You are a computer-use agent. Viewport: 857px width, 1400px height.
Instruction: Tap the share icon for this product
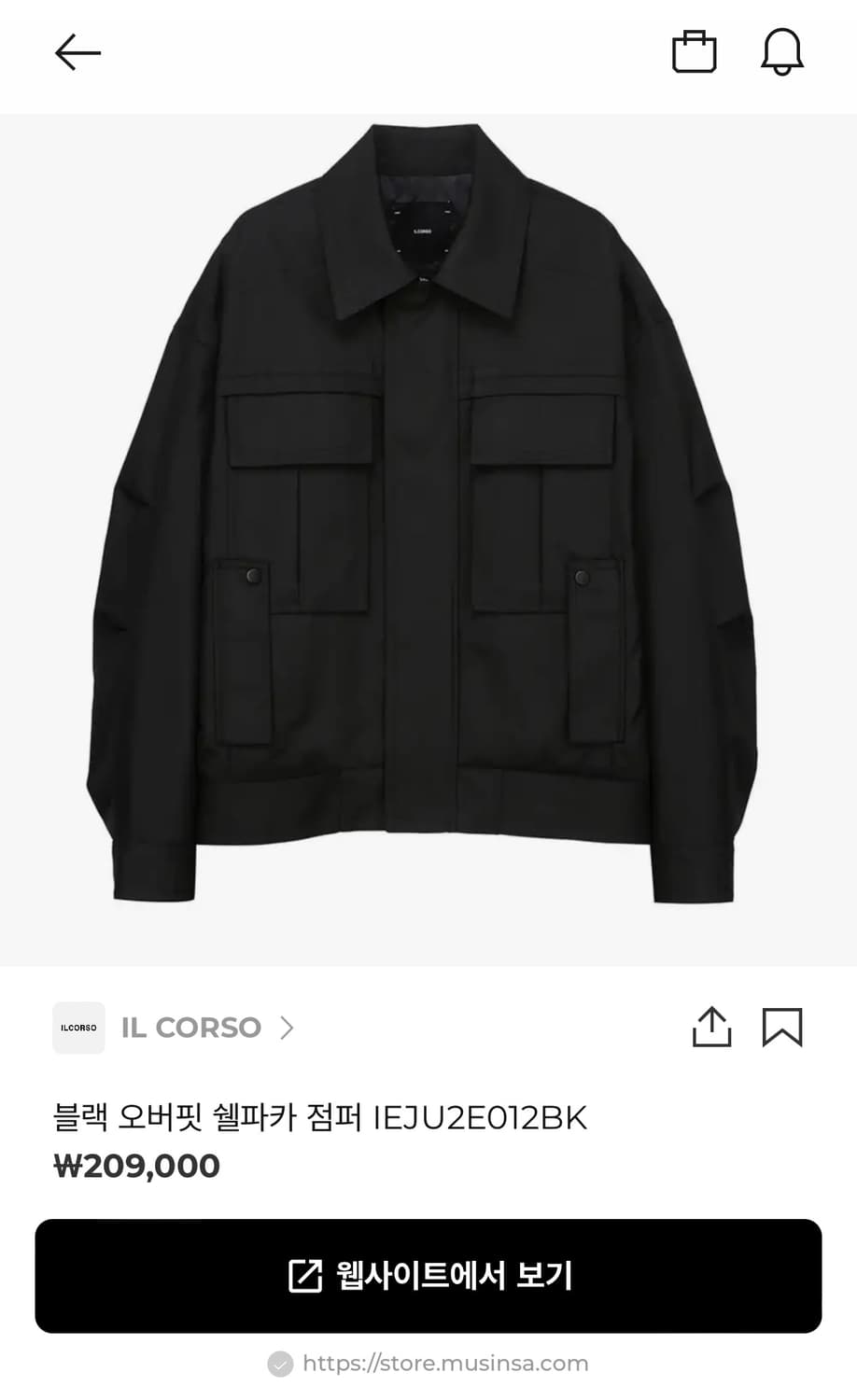click(x=712, y=1028)
